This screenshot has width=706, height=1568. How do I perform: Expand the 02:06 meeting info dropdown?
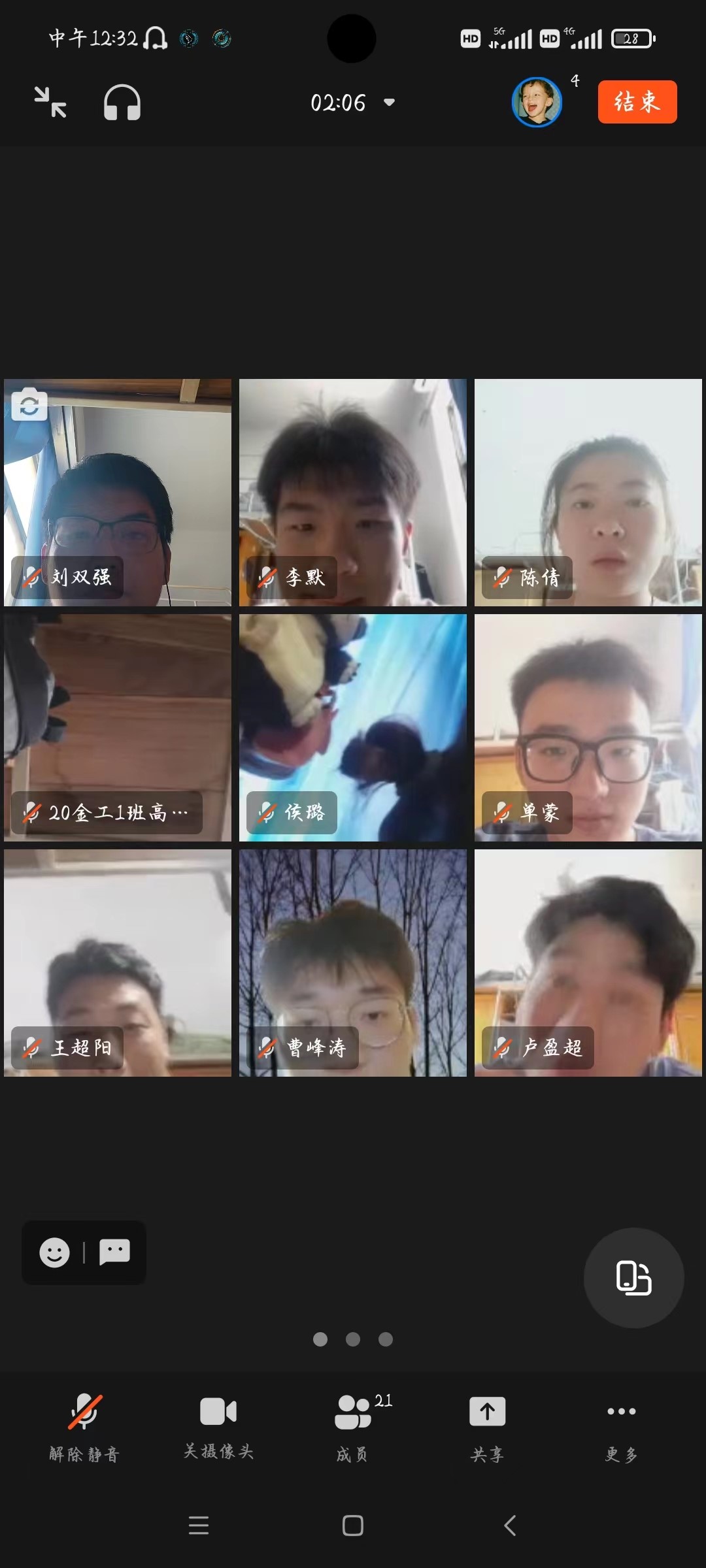[x=353, y=103]
